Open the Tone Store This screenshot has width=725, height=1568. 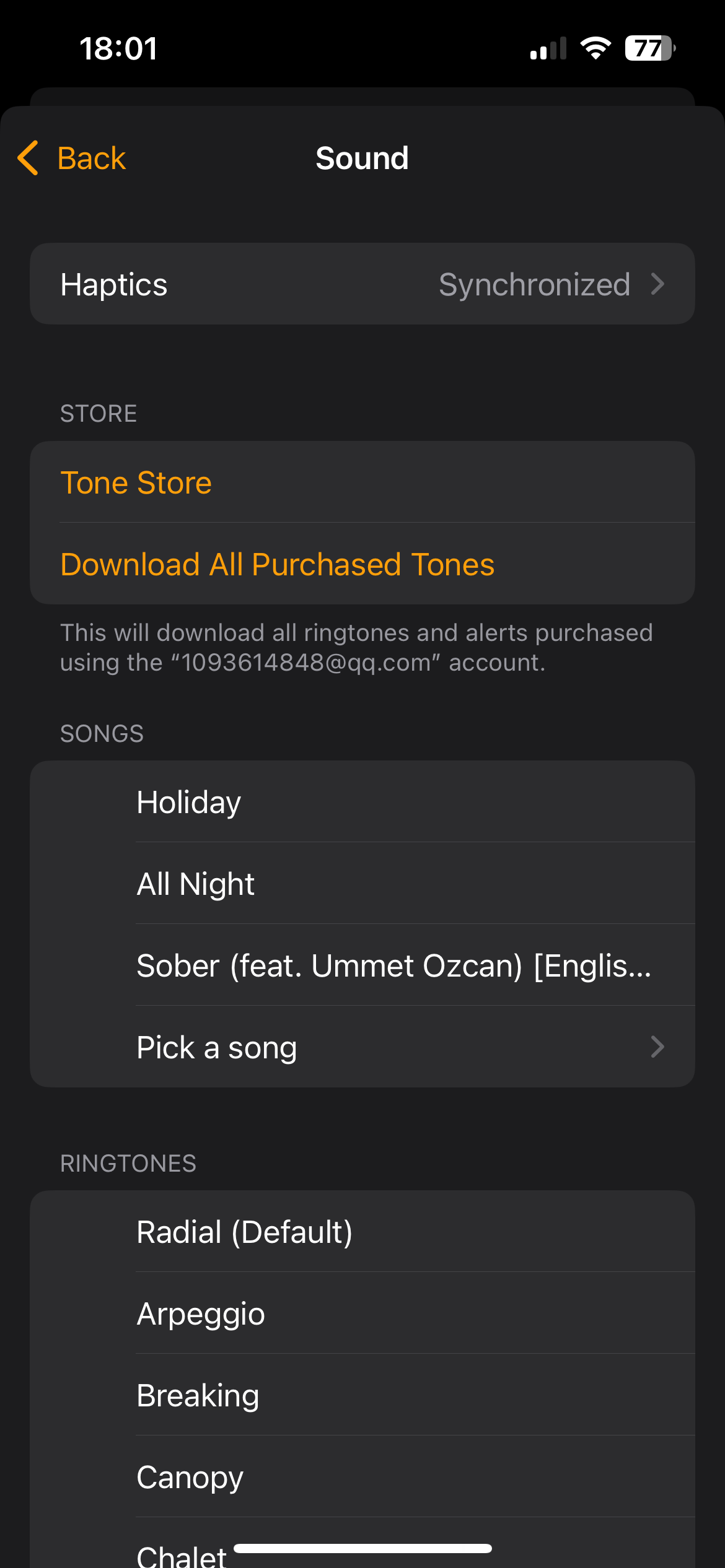[x=136, y=482]
